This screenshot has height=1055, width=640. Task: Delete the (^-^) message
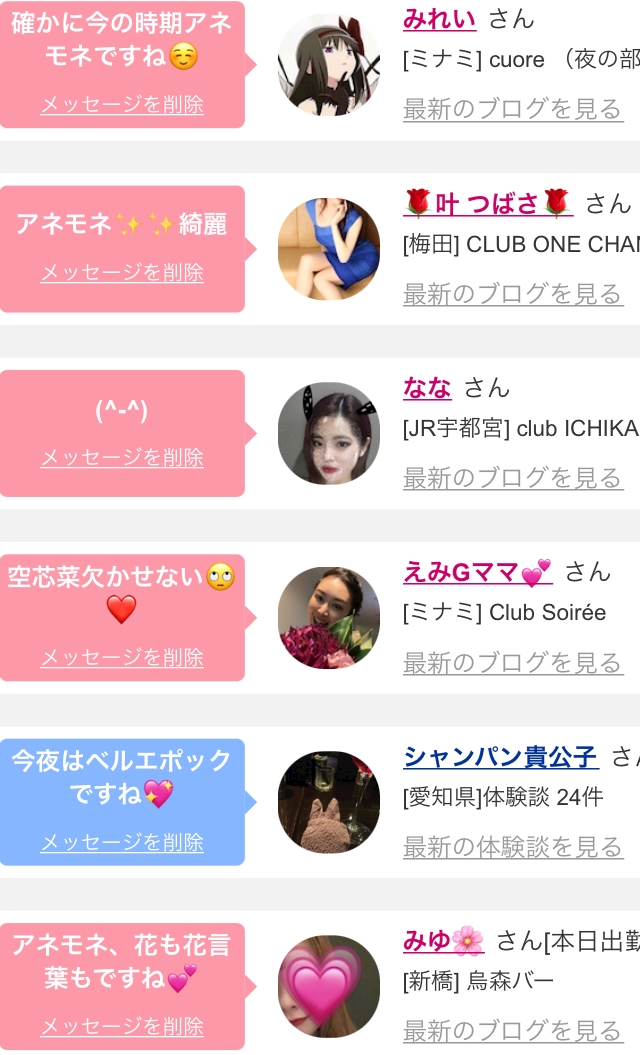(122, 458)
